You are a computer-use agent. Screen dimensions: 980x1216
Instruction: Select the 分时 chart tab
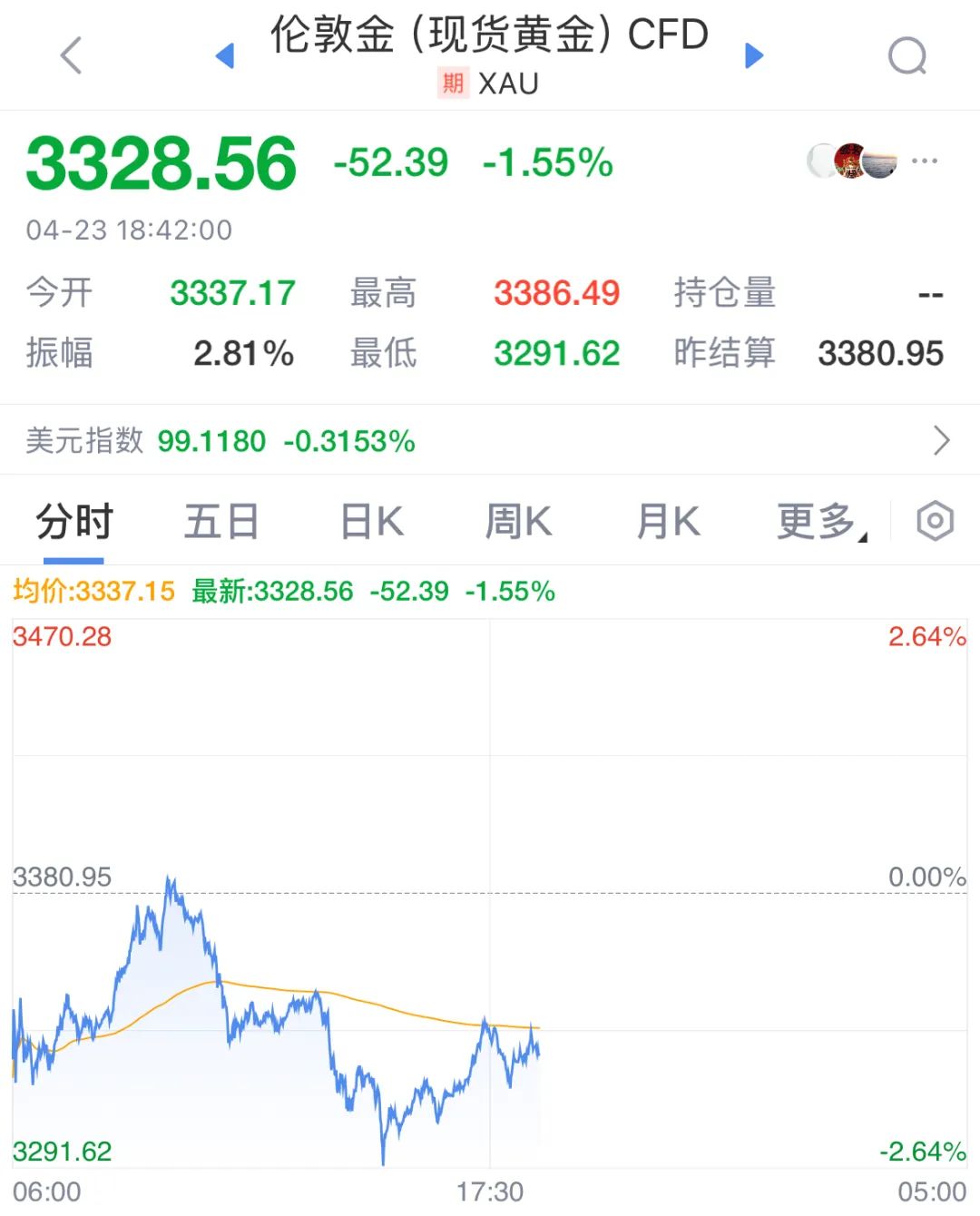click(74, 523)
